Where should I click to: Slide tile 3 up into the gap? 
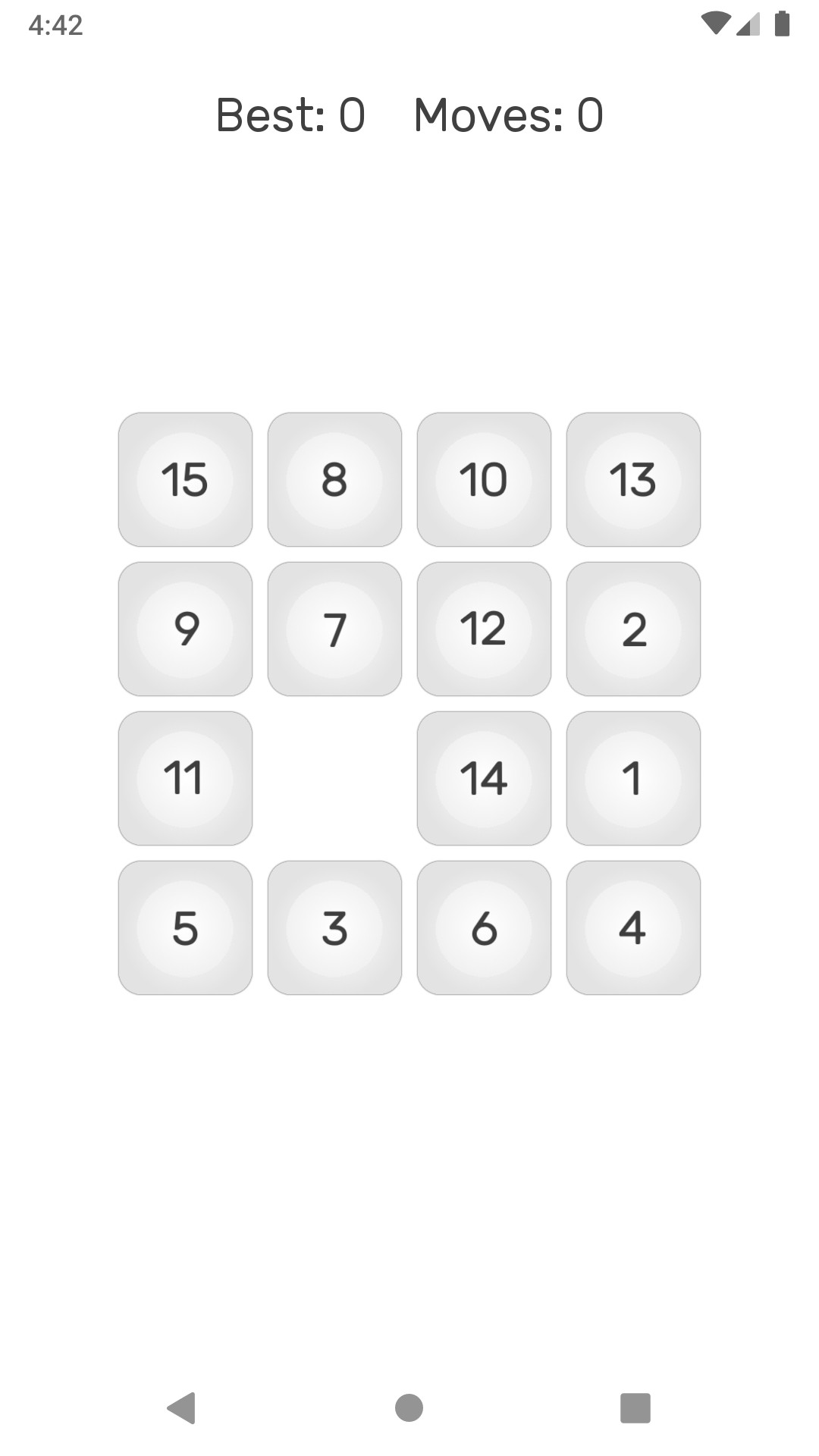pos(334,927)
